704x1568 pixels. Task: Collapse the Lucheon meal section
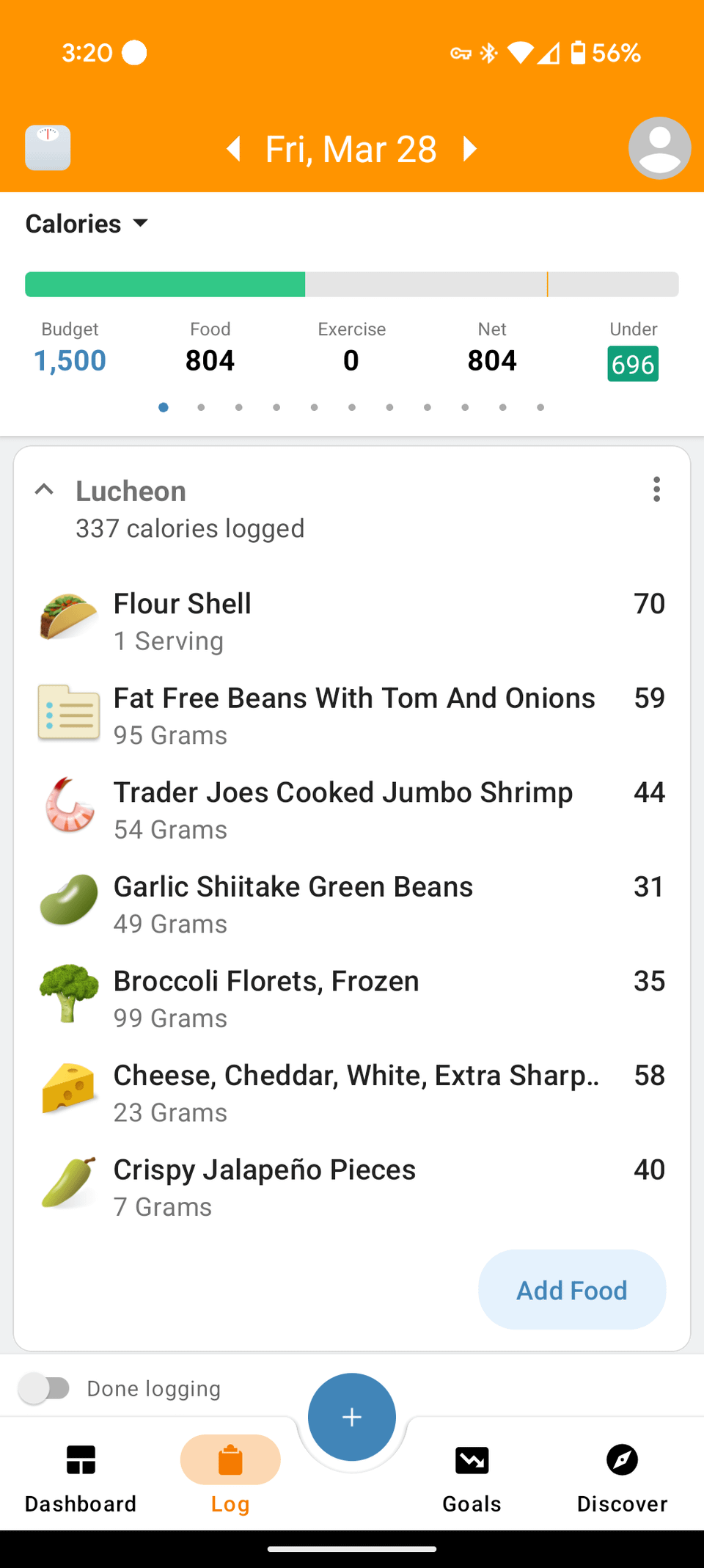coord(44,489)
